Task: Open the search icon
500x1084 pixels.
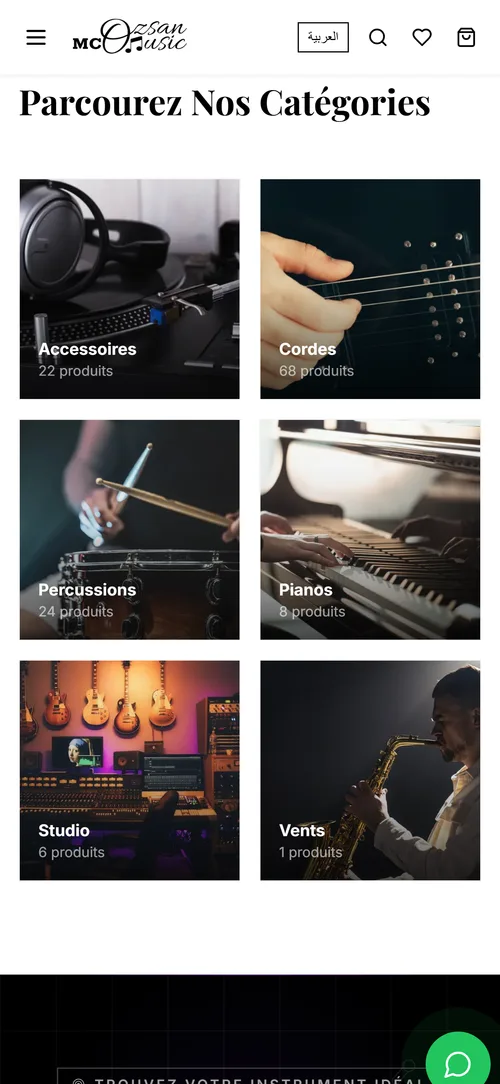Action: coord(378,37)
